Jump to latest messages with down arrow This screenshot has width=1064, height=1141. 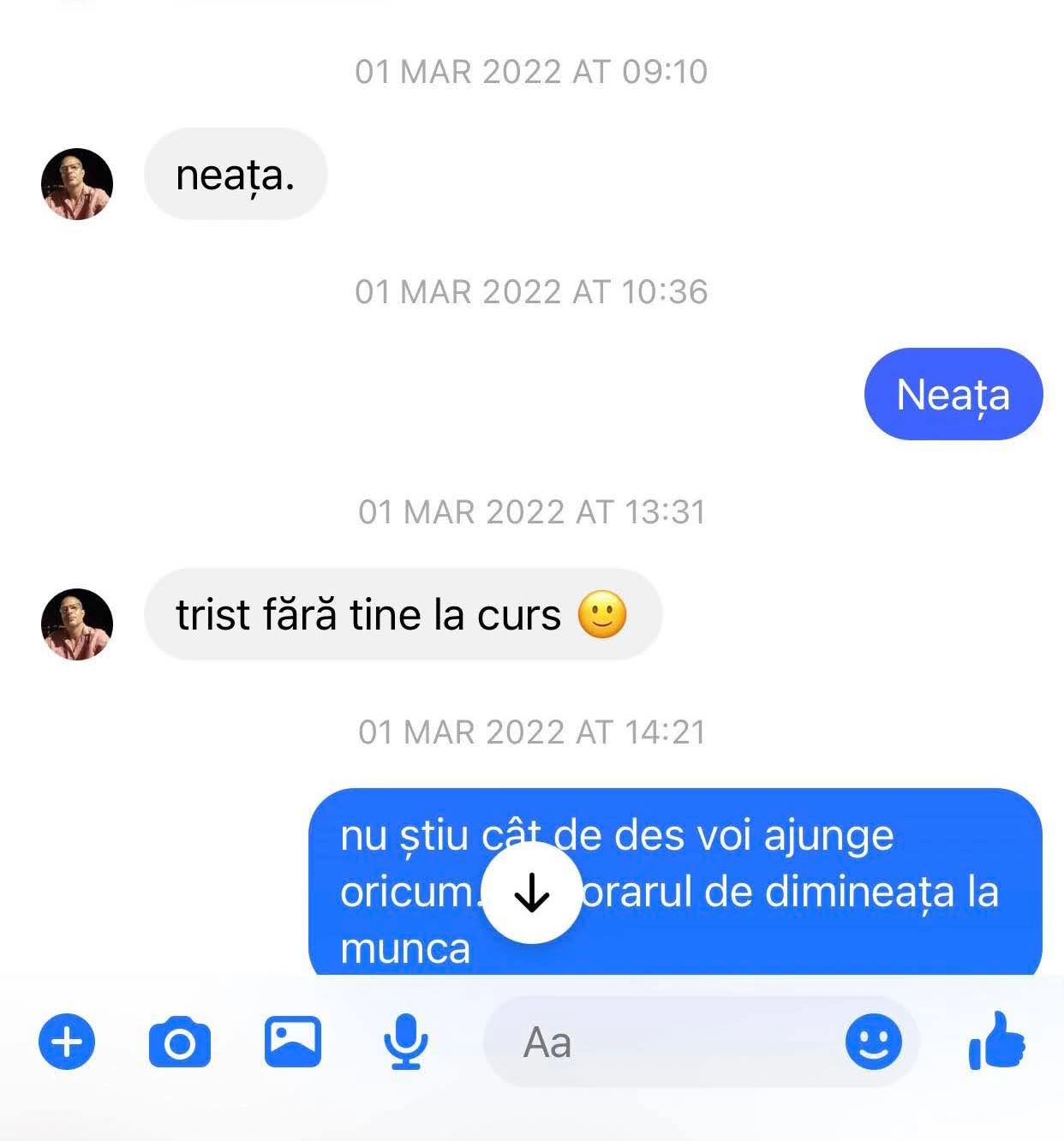tap(531, 893)
